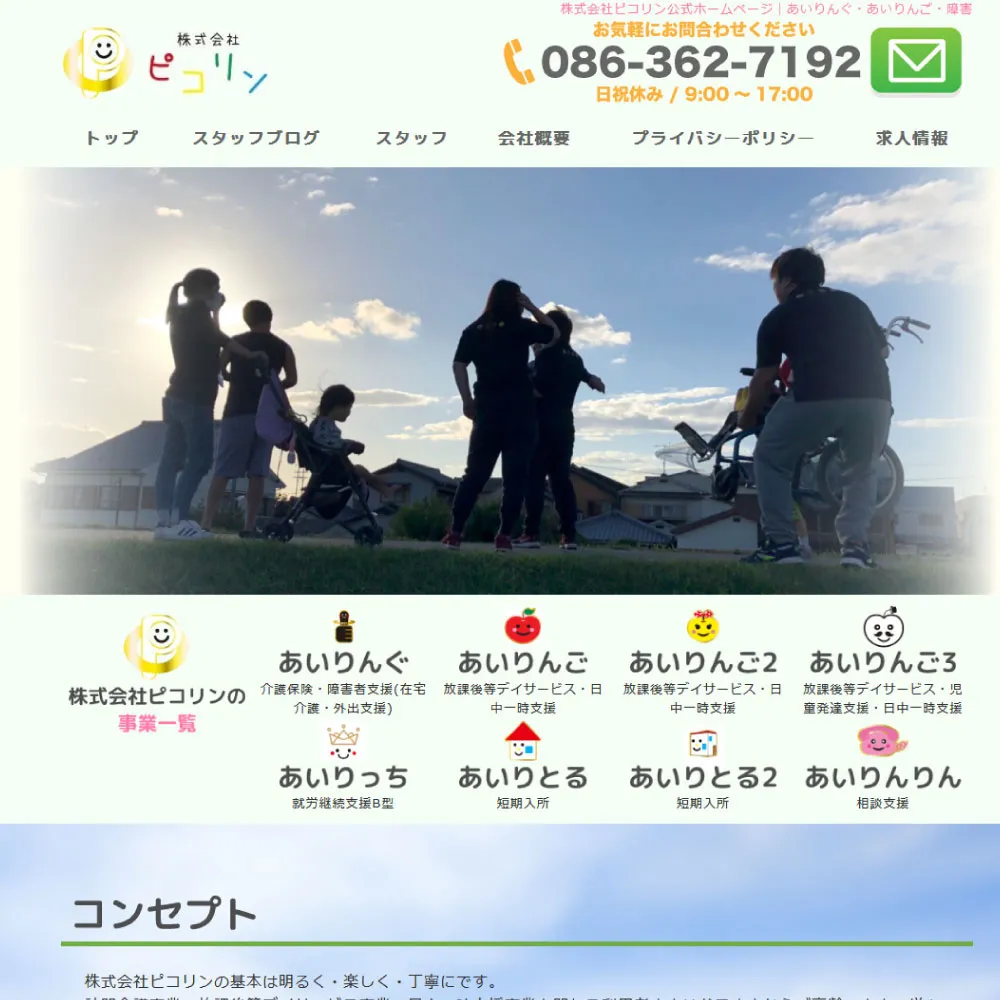View the あいりんご3 service page
Image resolution: width=1000 pixels, height=1000 pixels.
pyautogui.click(x=882, y=662)
